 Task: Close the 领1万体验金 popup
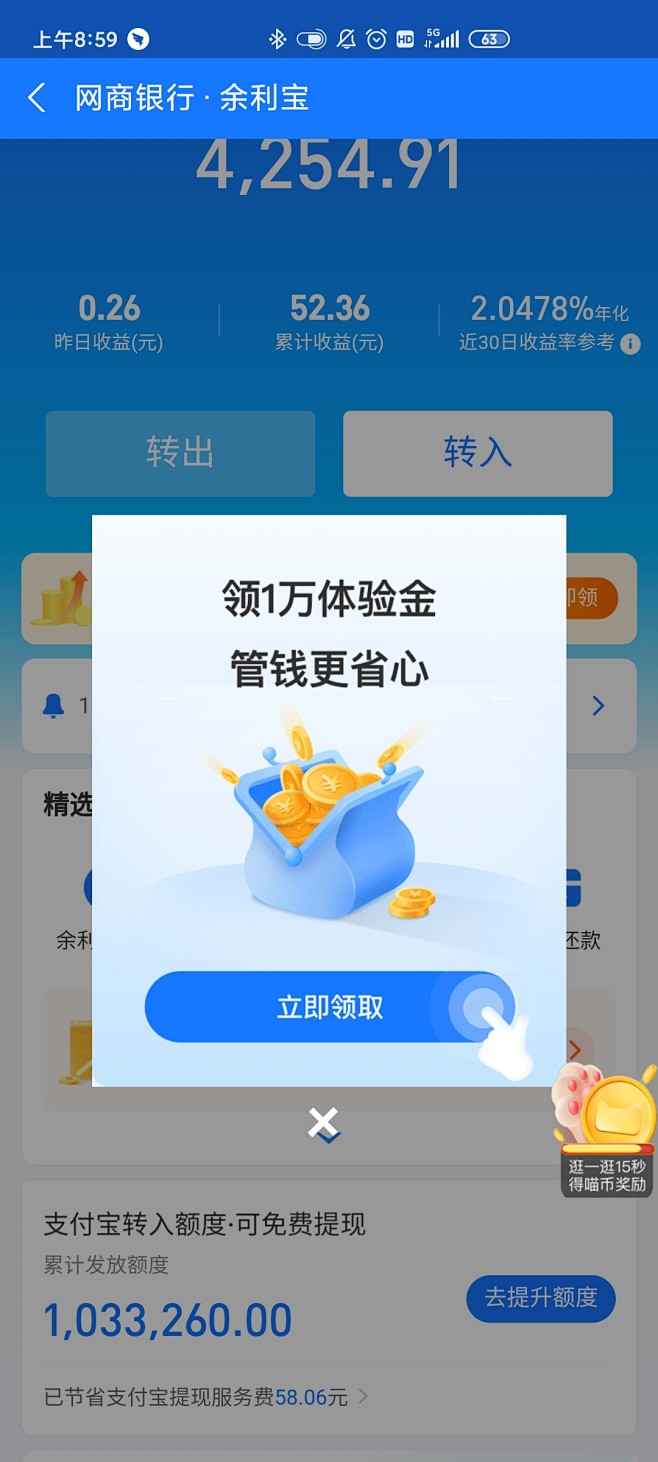[323, 1124]
